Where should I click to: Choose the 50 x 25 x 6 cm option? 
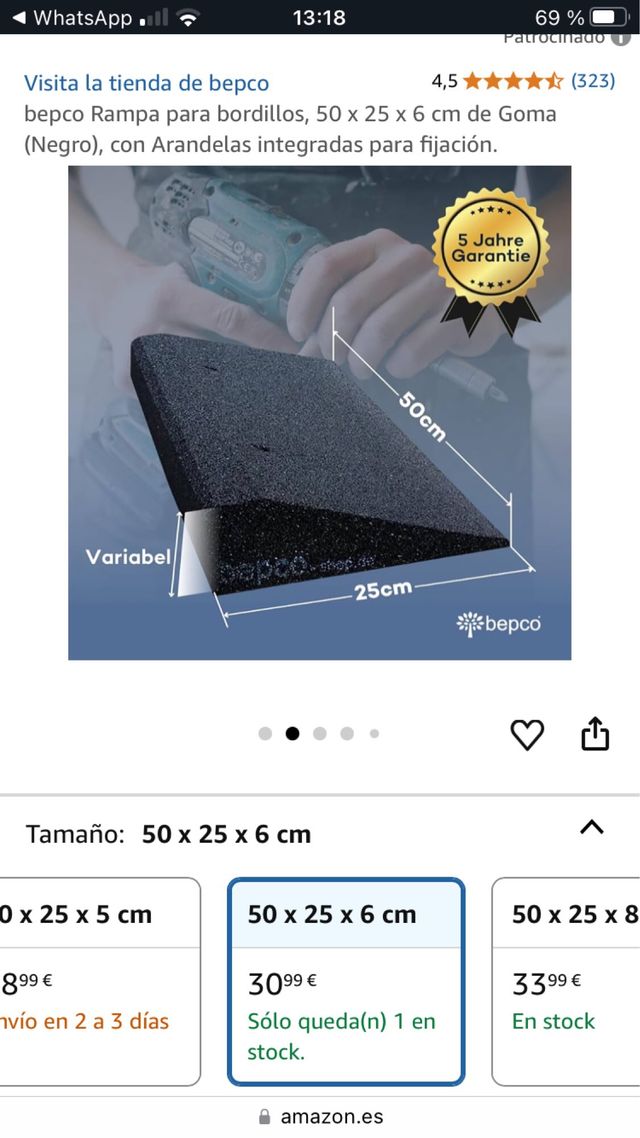pyautogui.click(x=345, y=981)
